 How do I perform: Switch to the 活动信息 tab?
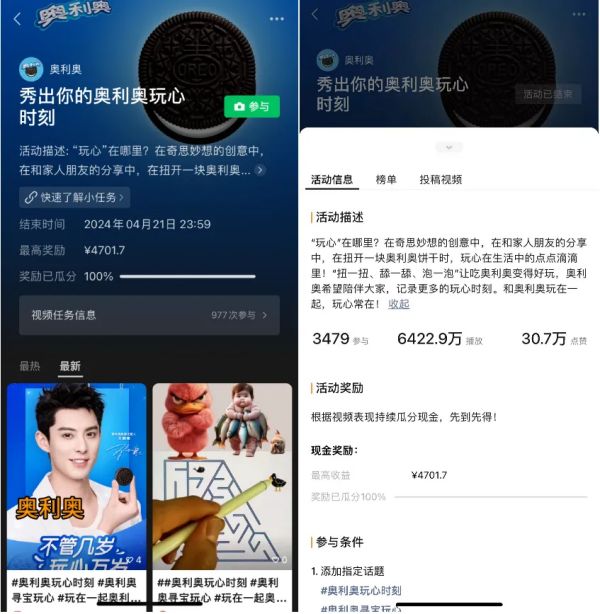tap(332, 180)
